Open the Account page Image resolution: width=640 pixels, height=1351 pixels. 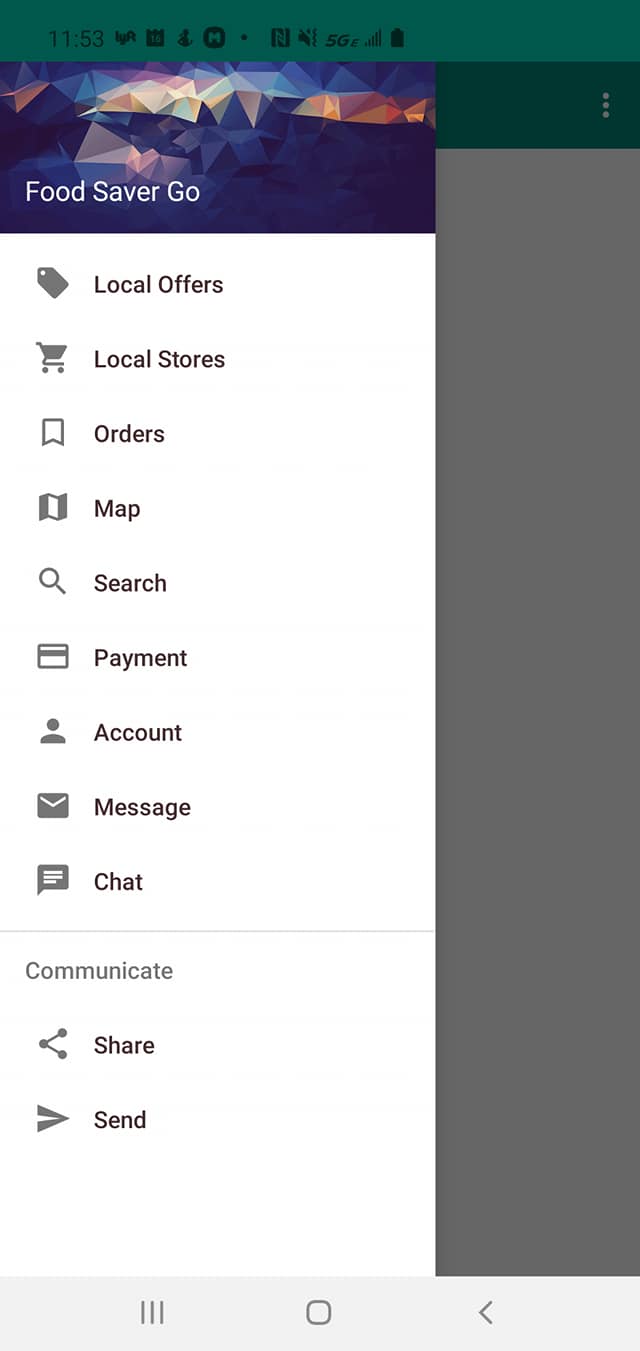(217, 732)
